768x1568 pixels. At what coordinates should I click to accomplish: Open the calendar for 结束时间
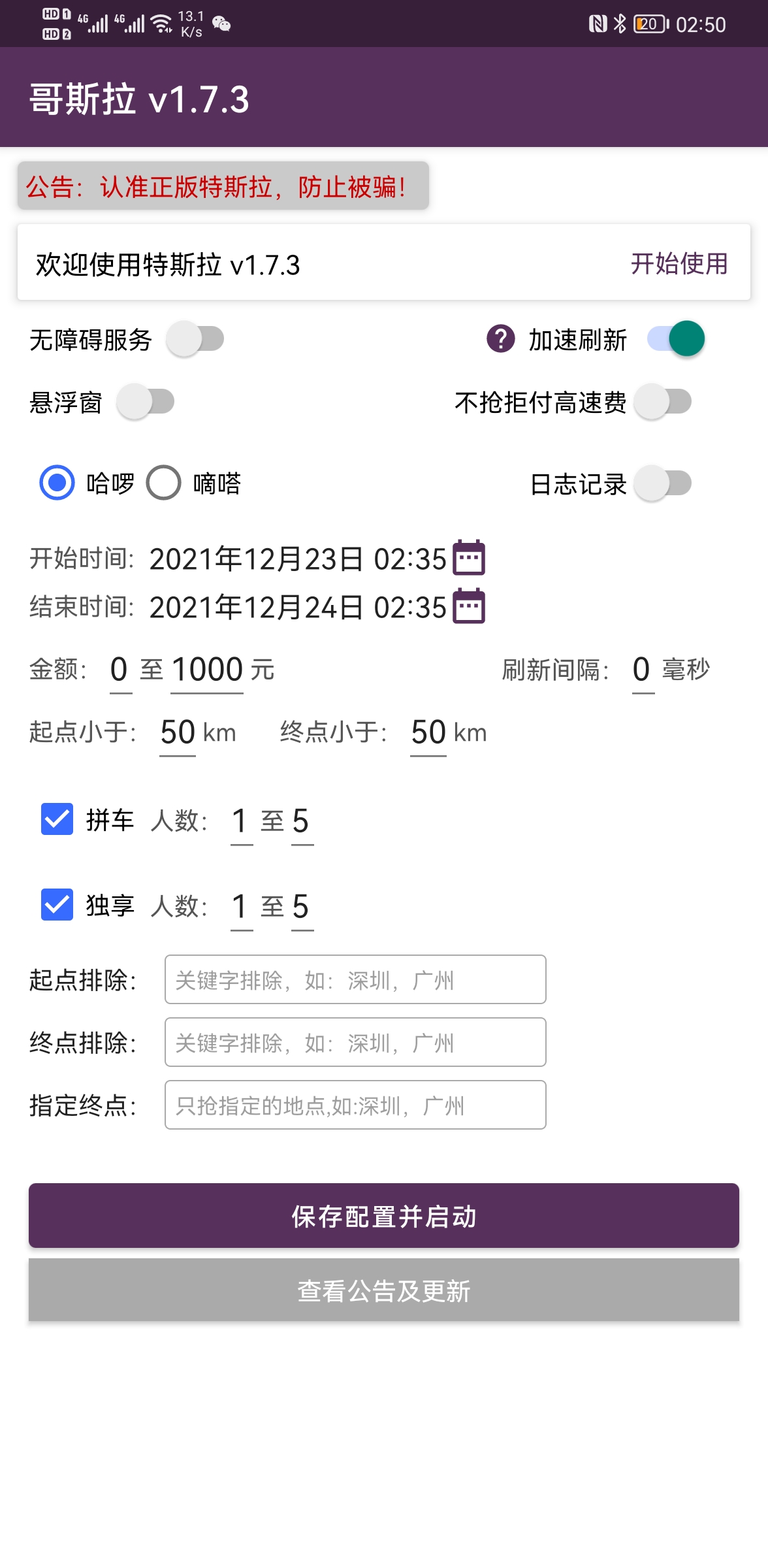pyautogui.click(x=469, y=607)
